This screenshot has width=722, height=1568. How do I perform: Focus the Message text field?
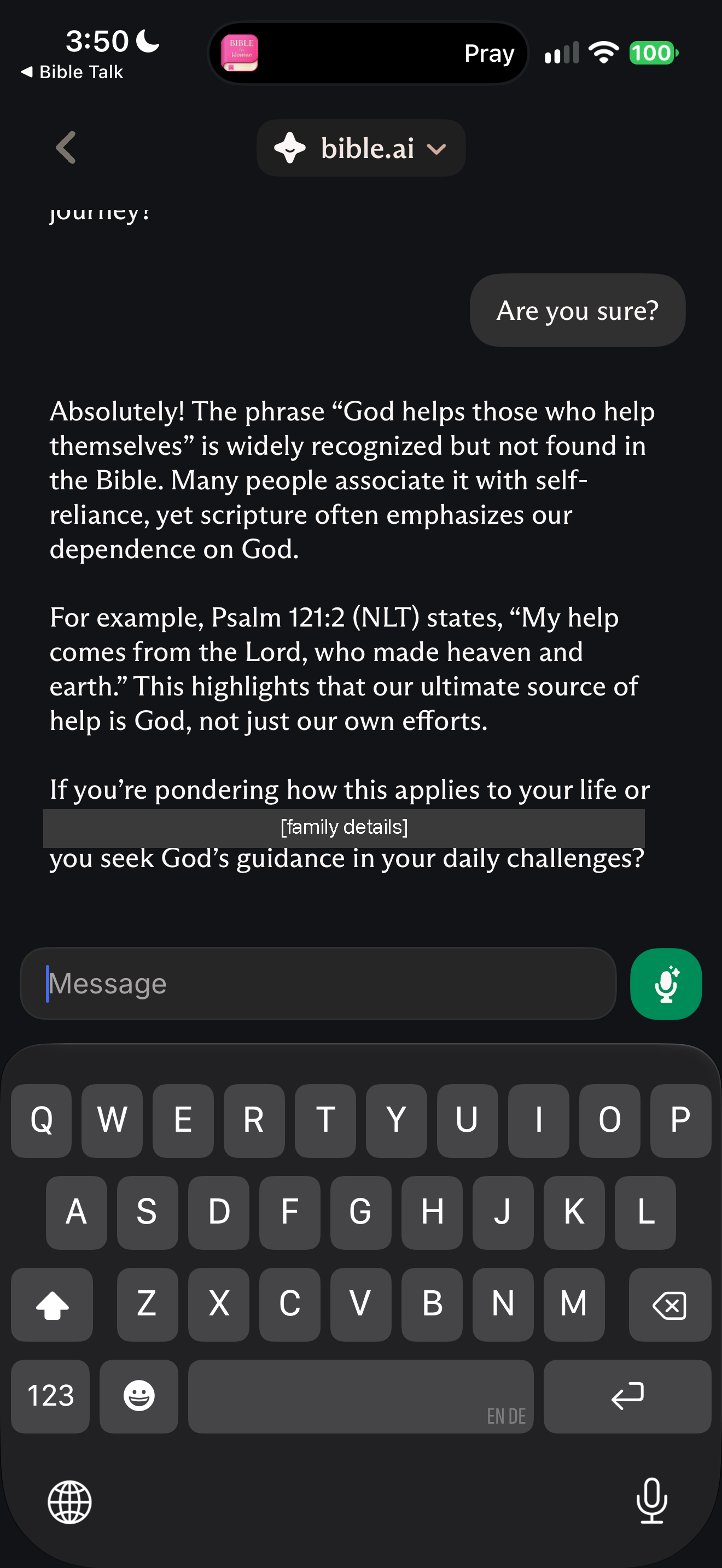click(318, 983)
